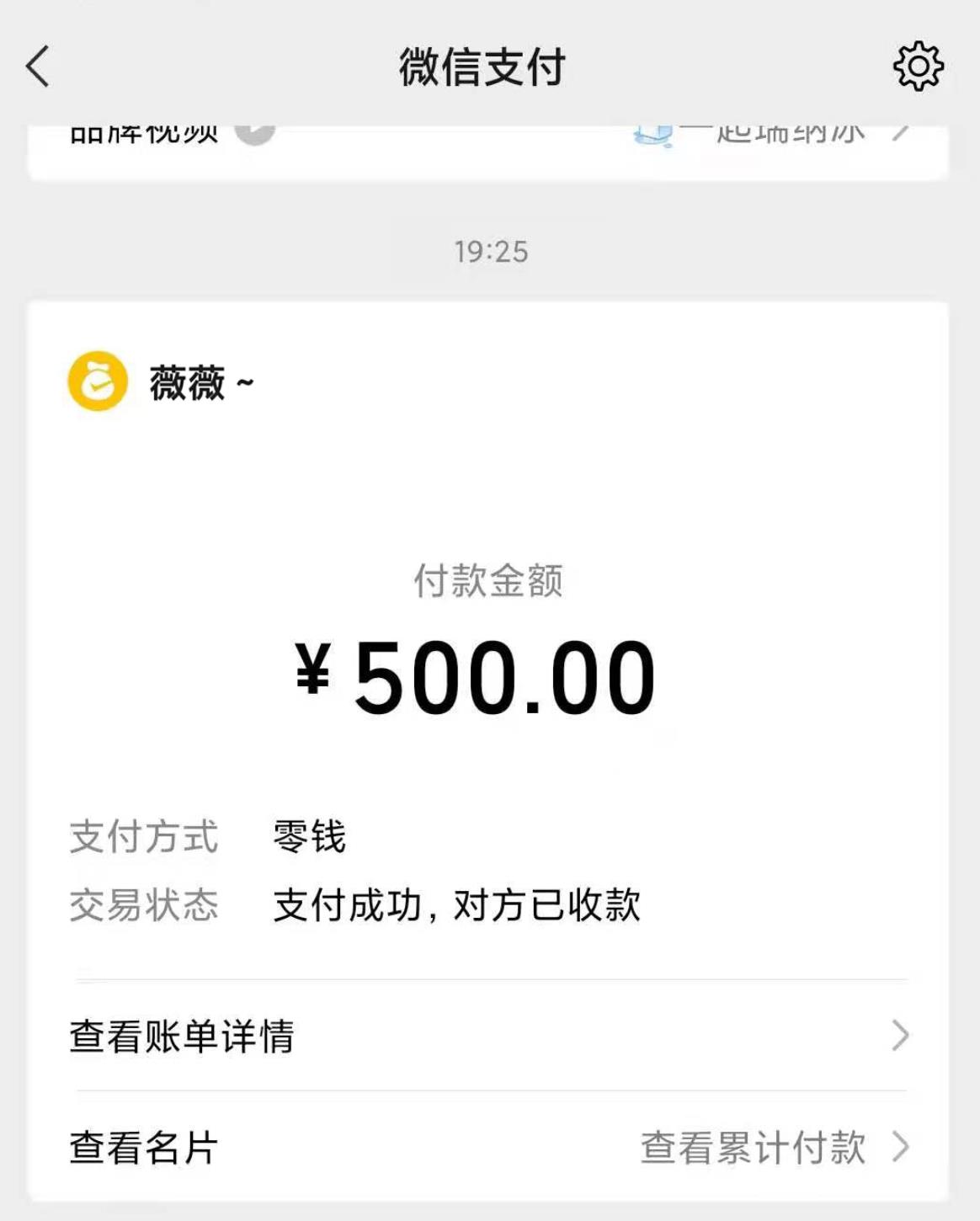Open 查看累计付款 link
Screen dimensions: 980x1221
pyautogui.click(x=772, y=1147)
